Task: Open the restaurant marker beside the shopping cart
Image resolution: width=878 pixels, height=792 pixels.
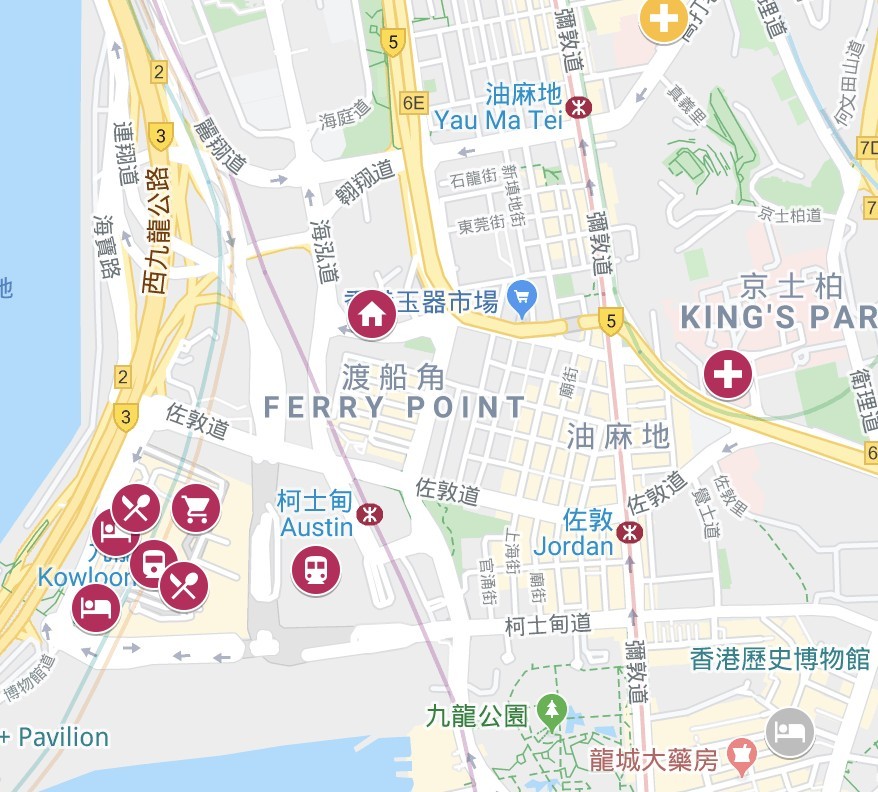Action: click(136, 508)
